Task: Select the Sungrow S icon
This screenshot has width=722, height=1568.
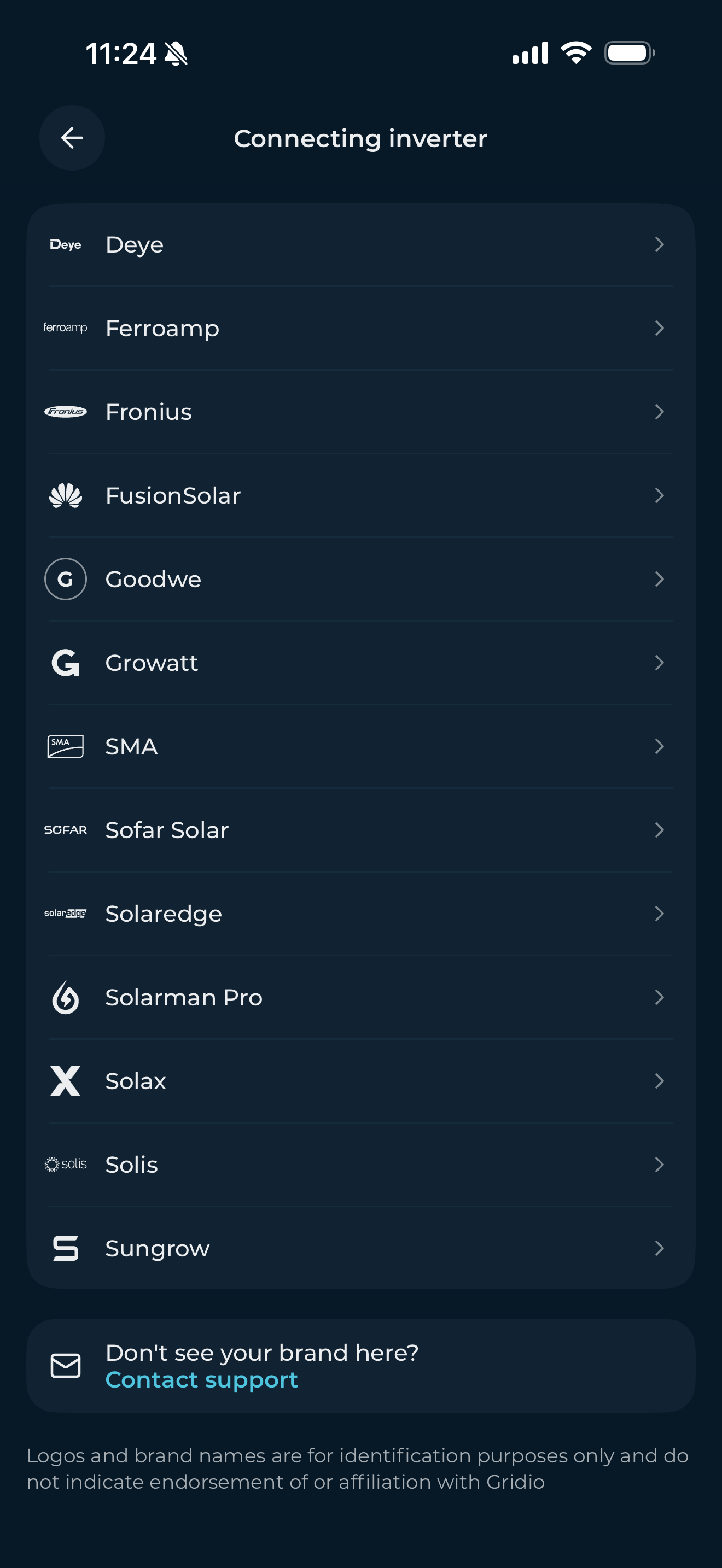Action: pos(65,1248)
